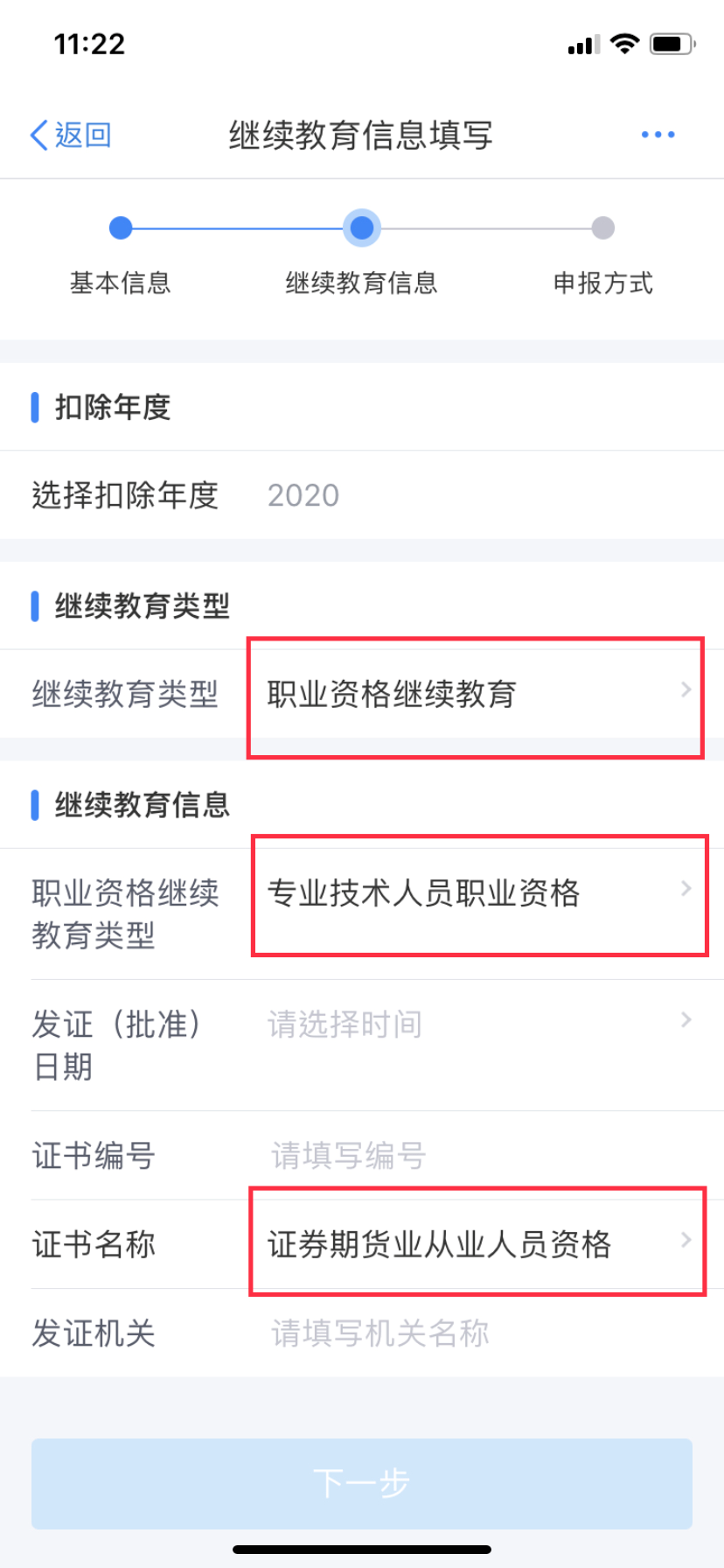
Task: Choose 职业资格继续教育类型 option row
Action: [x=362, y=913]
